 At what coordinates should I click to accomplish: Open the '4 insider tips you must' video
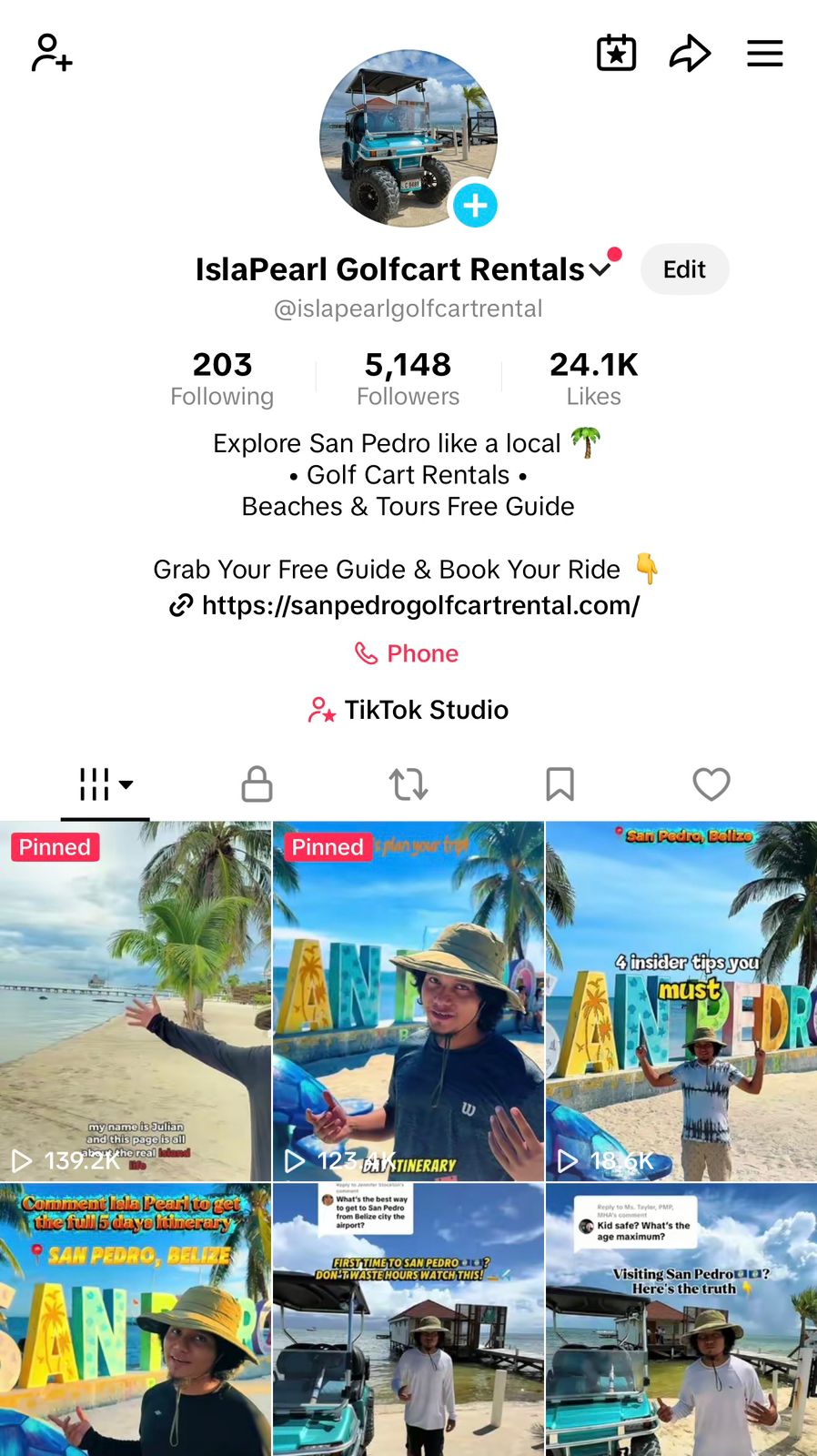coord(681,1001)
